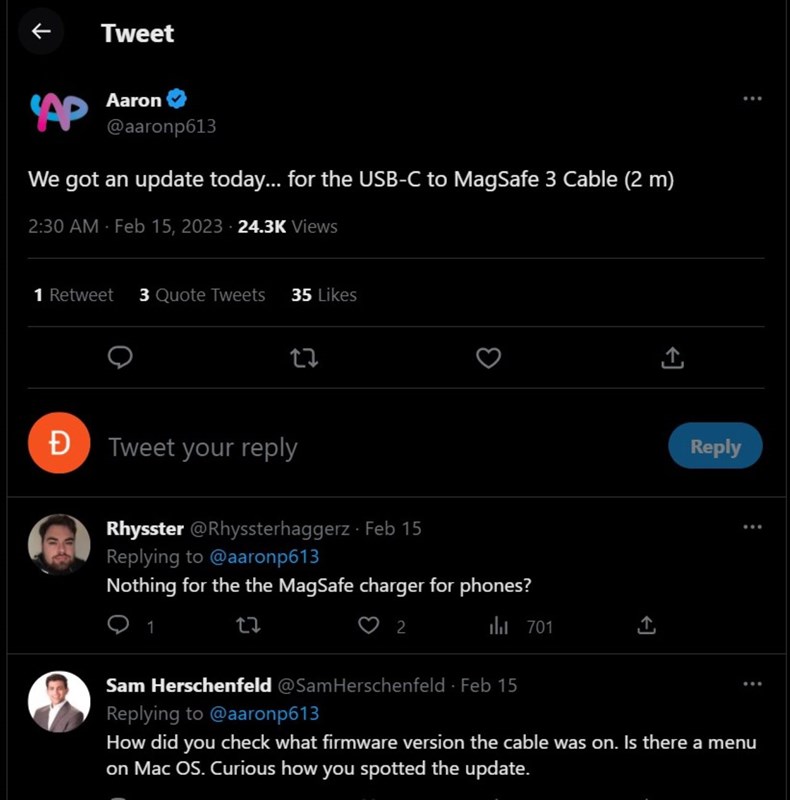
Task: View the 3 Quote Tweets
Action: point(202,295)
